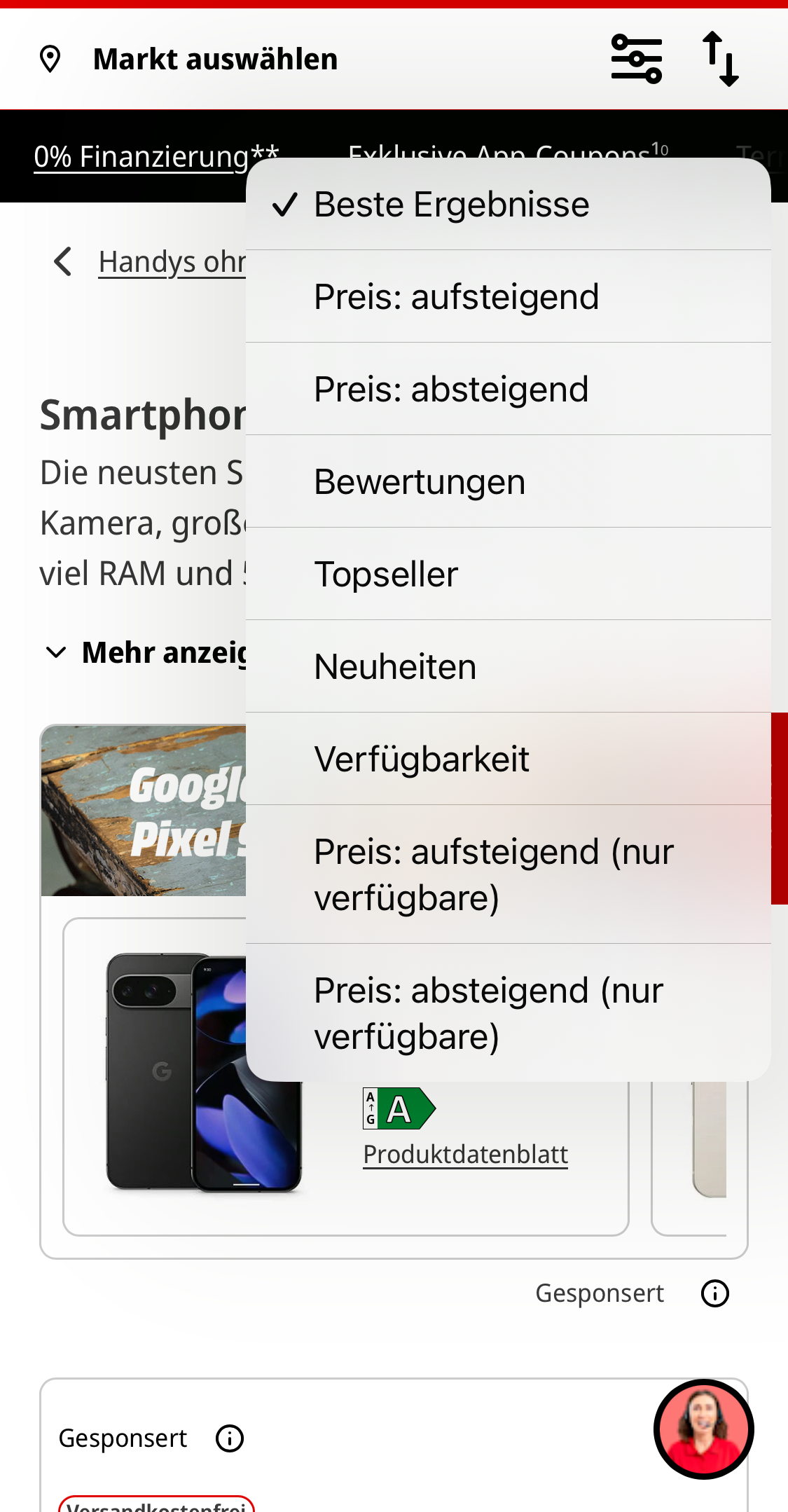Tap the checkmark beside Beste Ergebnisse
Image resolution: width=788 pixels, height=1512 pixels.
[284, 204]
